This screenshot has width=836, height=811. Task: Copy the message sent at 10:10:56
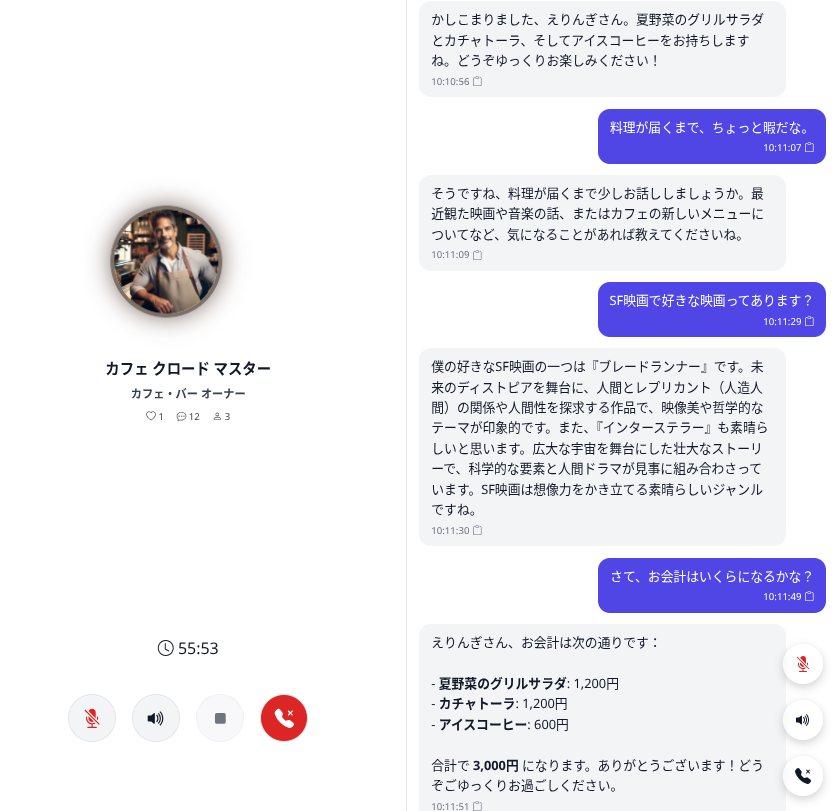pos(478,82)
